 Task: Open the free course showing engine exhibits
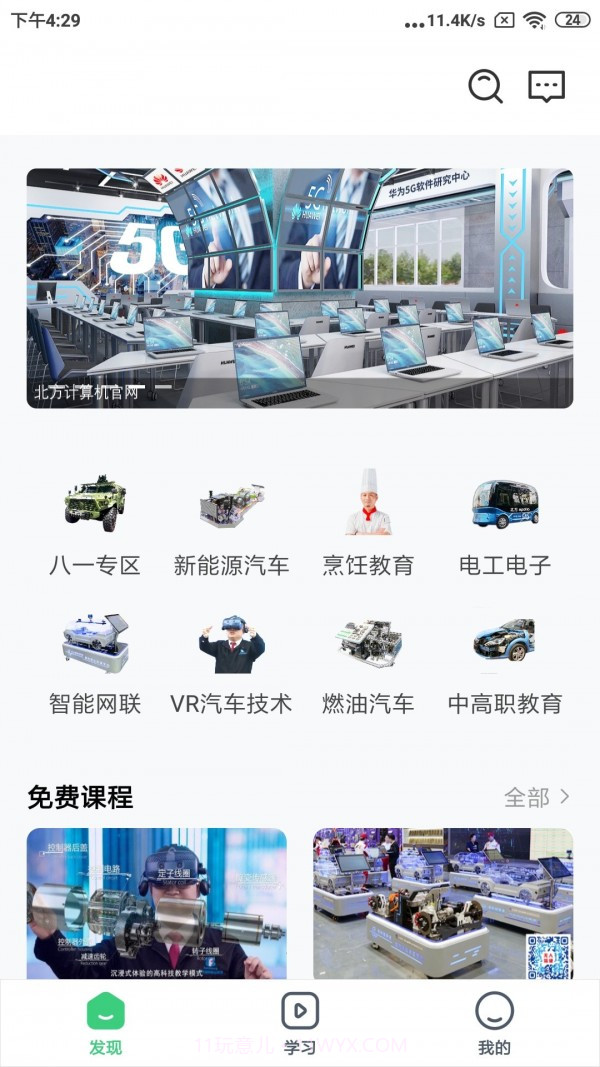coord(443,903)
